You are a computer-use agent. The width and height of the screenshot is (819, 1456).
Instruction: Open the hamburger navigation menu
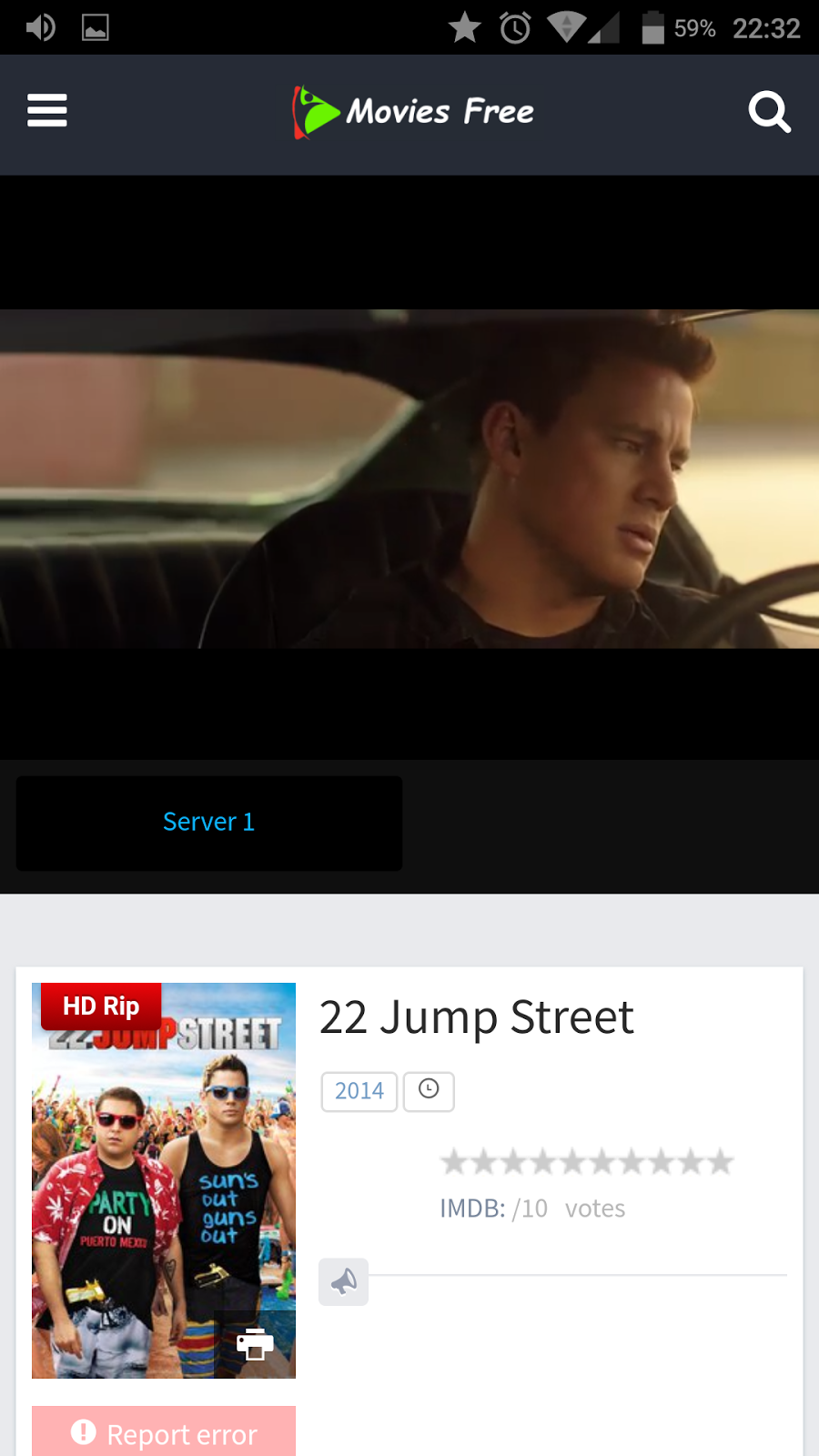pyautogui.click(x=47, y=111)
